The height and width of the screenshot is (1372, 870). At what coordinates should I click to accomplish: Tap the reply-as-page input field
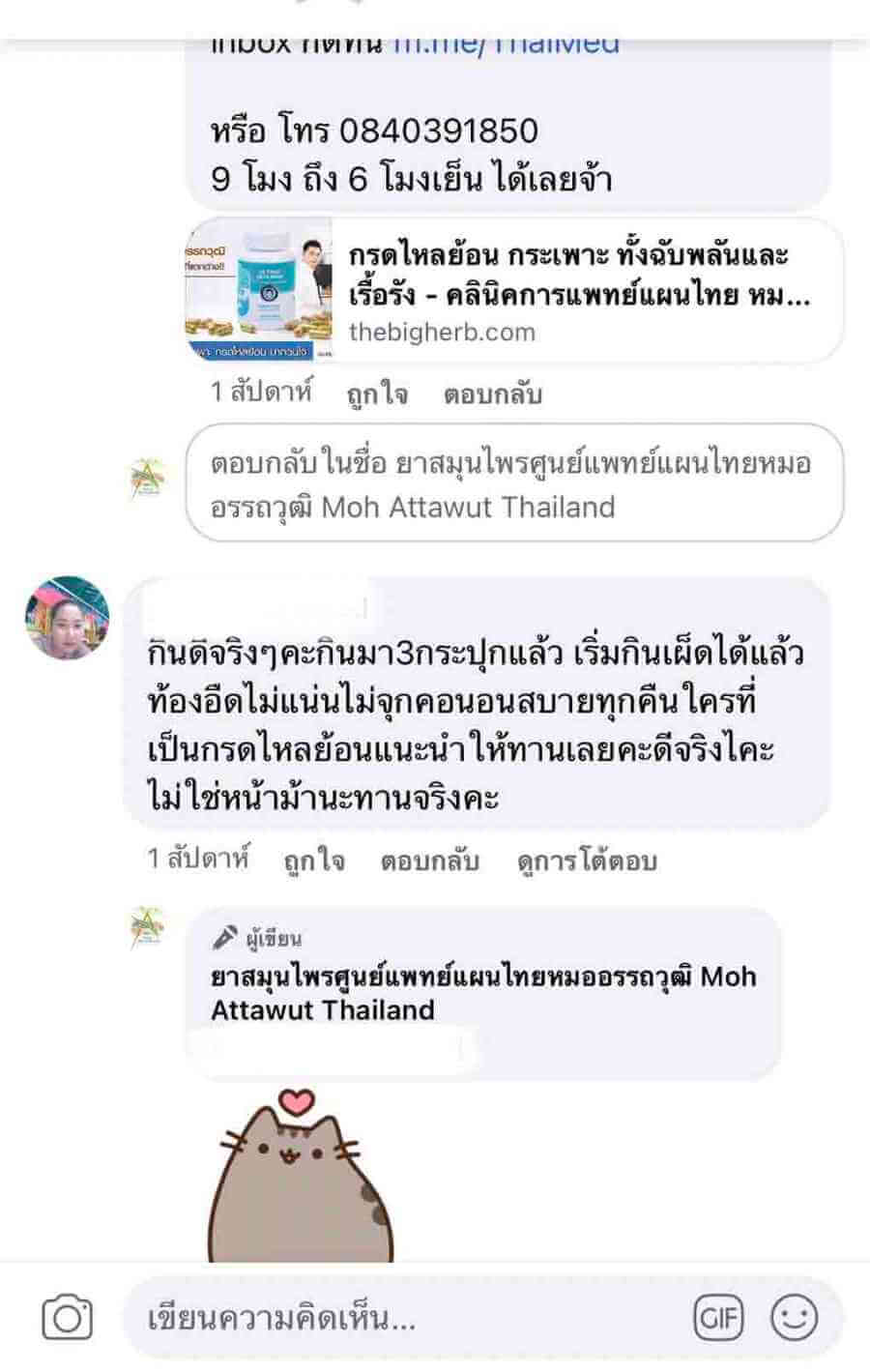[x=513, y=484]
